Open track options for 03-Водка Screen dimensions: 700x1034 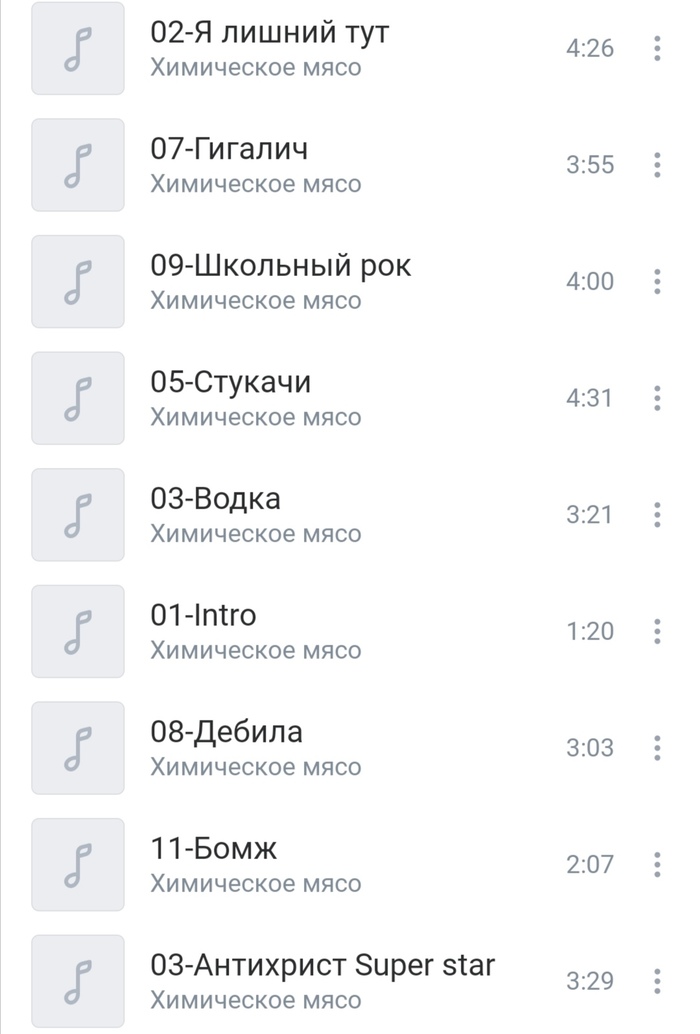(657, 515)
